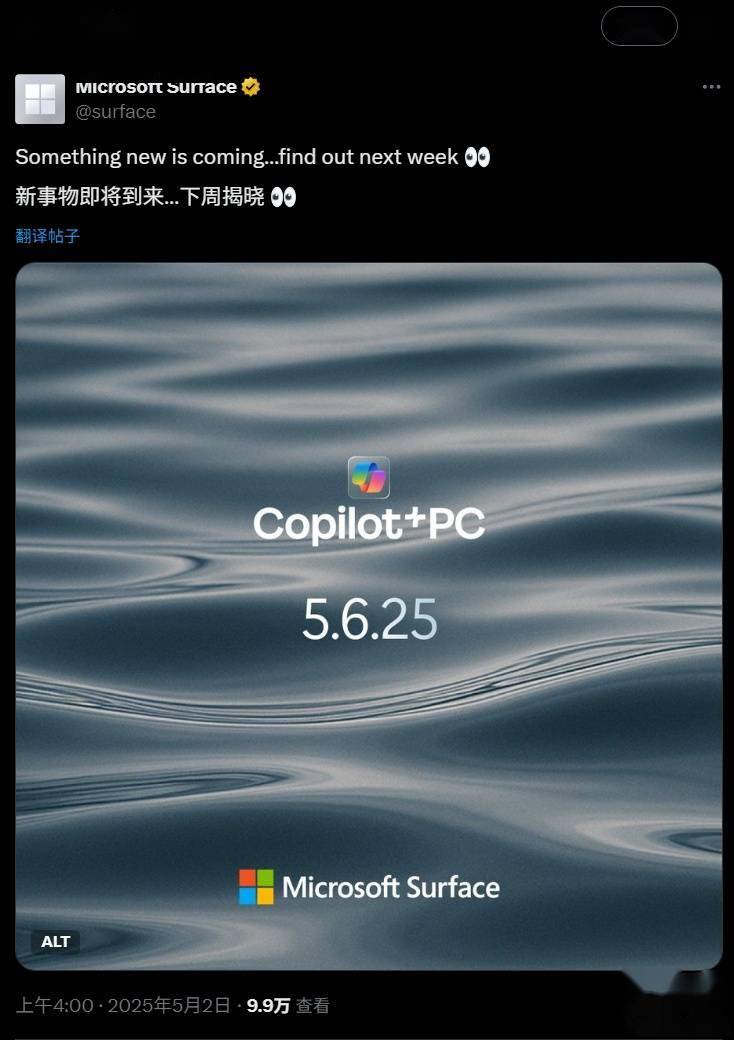Viewport: 734px width, 1040px height.
Task: Open the post's three-dot overflow menu
Action: point(711,87)
